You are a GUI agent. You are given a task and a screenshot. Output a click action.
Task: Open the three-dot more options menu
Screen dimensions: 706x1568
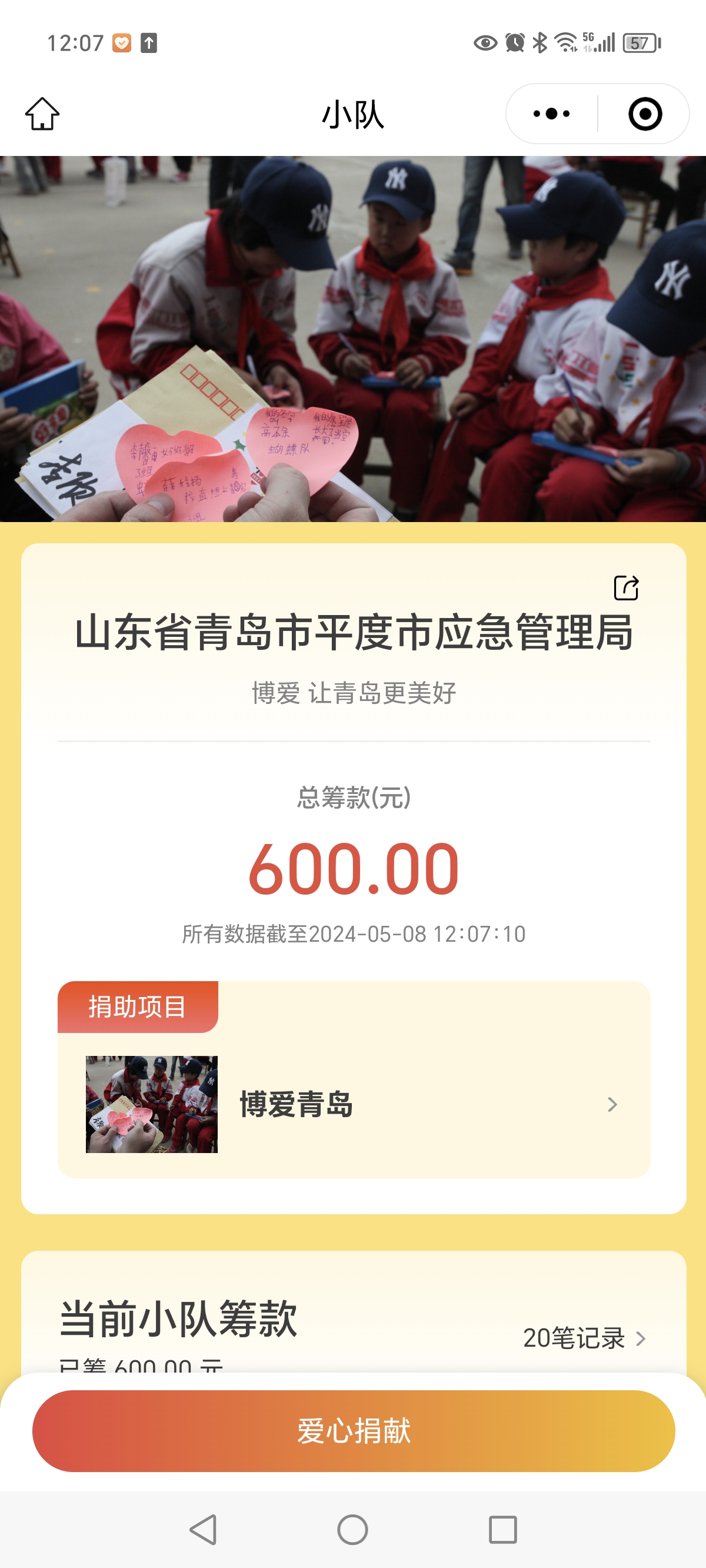(551, 114)
